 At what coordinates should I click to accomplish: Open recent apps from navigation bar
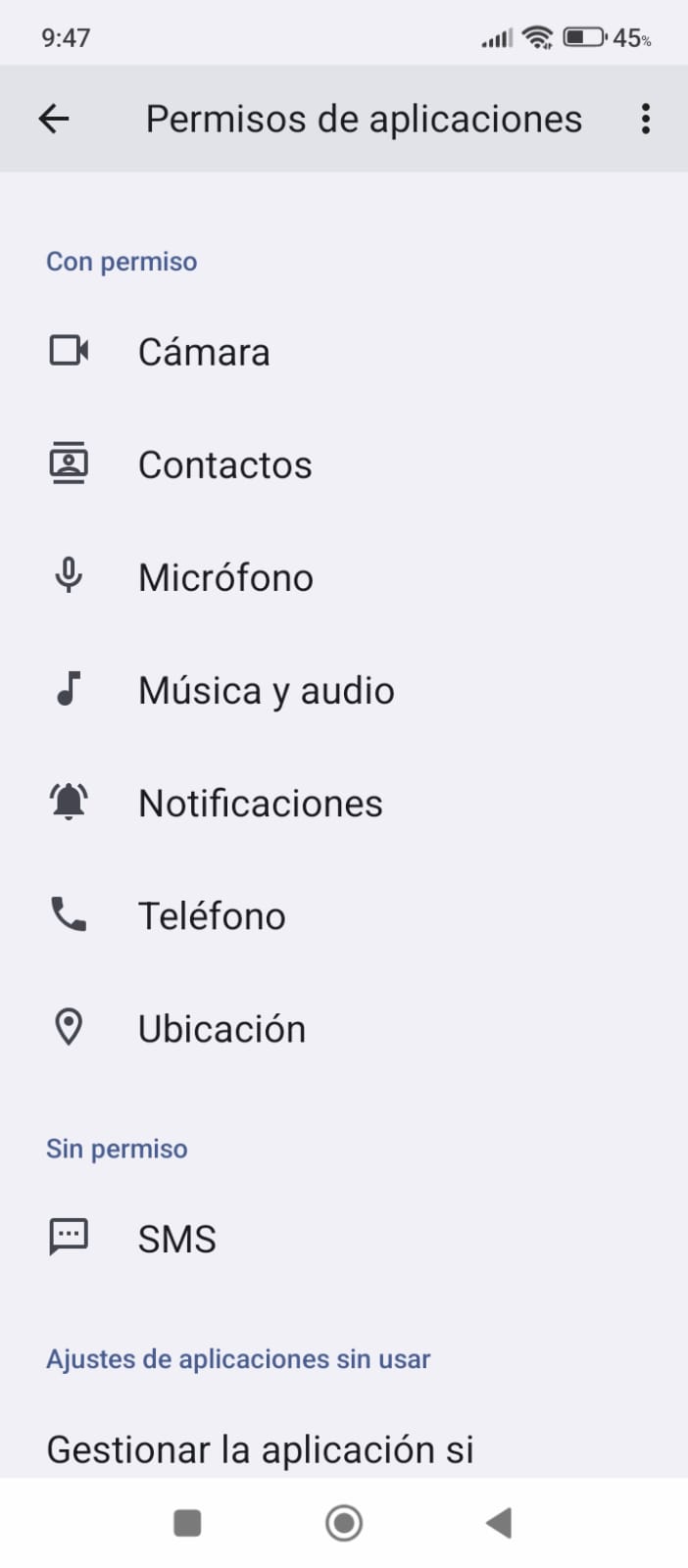pos(187,1523)
